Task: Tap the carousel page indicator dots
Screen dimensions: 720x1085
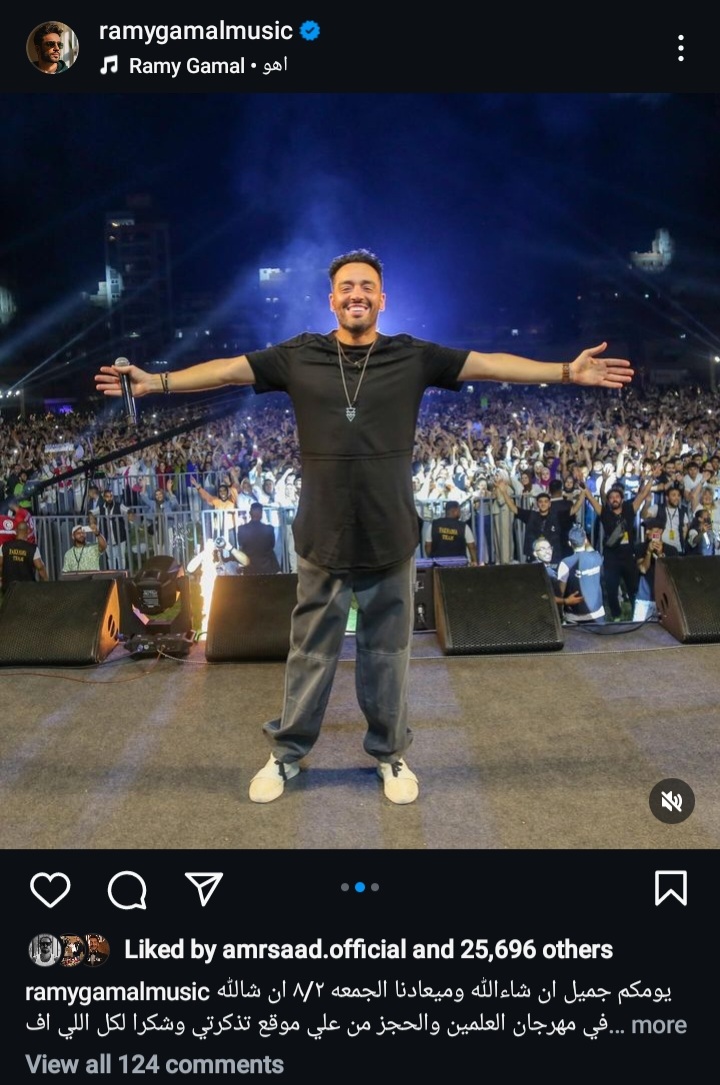Action: [359, 887]
